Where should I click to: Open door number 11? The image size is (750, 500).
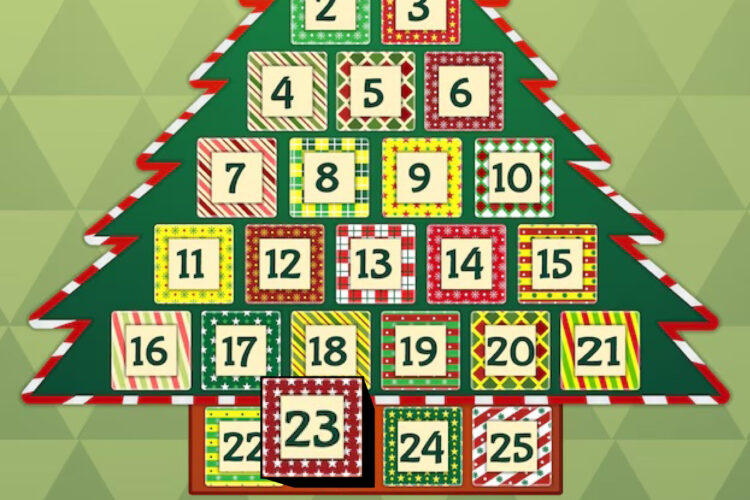[x=193, y=264]
